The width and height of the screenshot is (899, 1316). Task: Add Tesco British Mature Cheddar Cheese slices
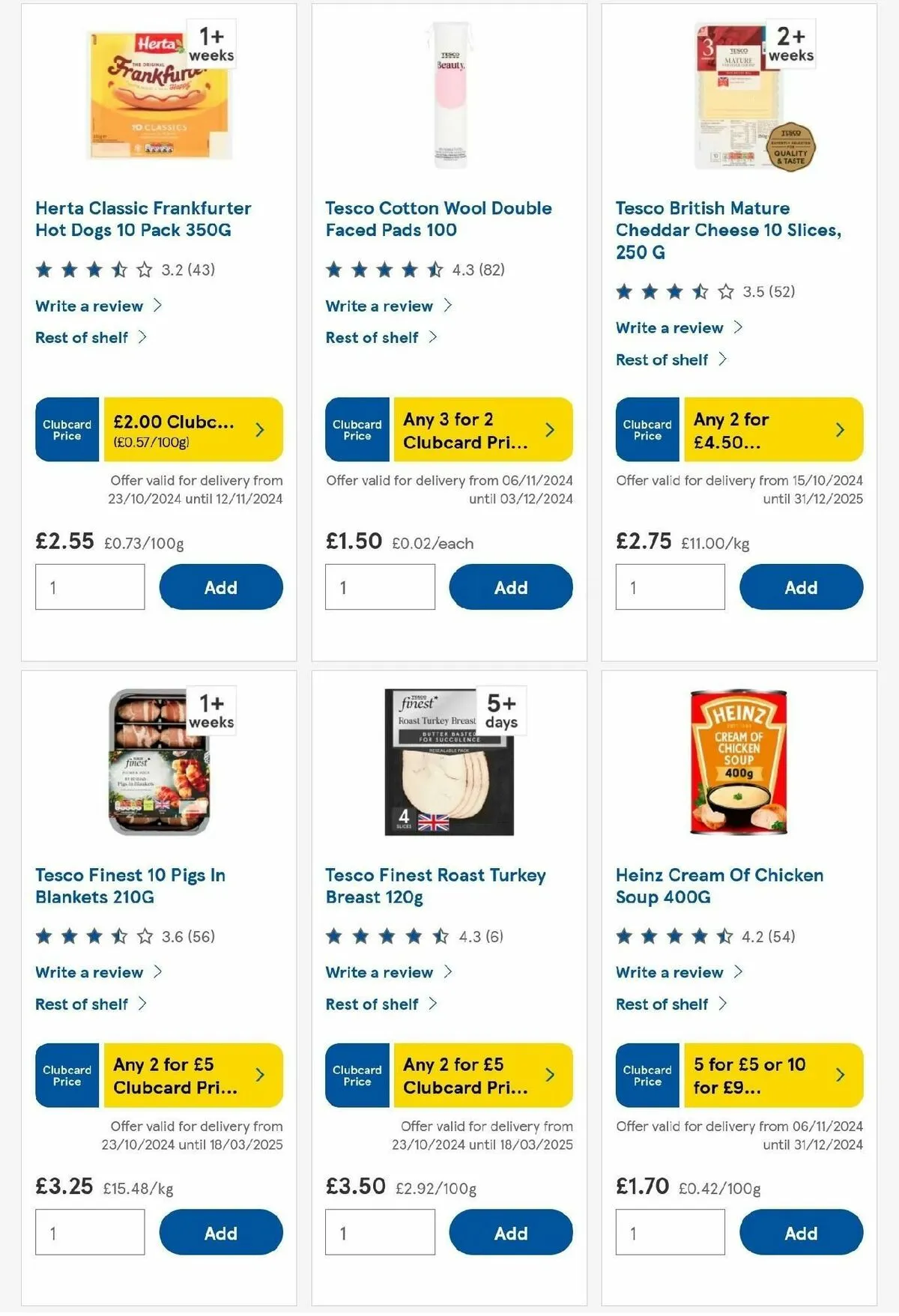coord(800,587)
